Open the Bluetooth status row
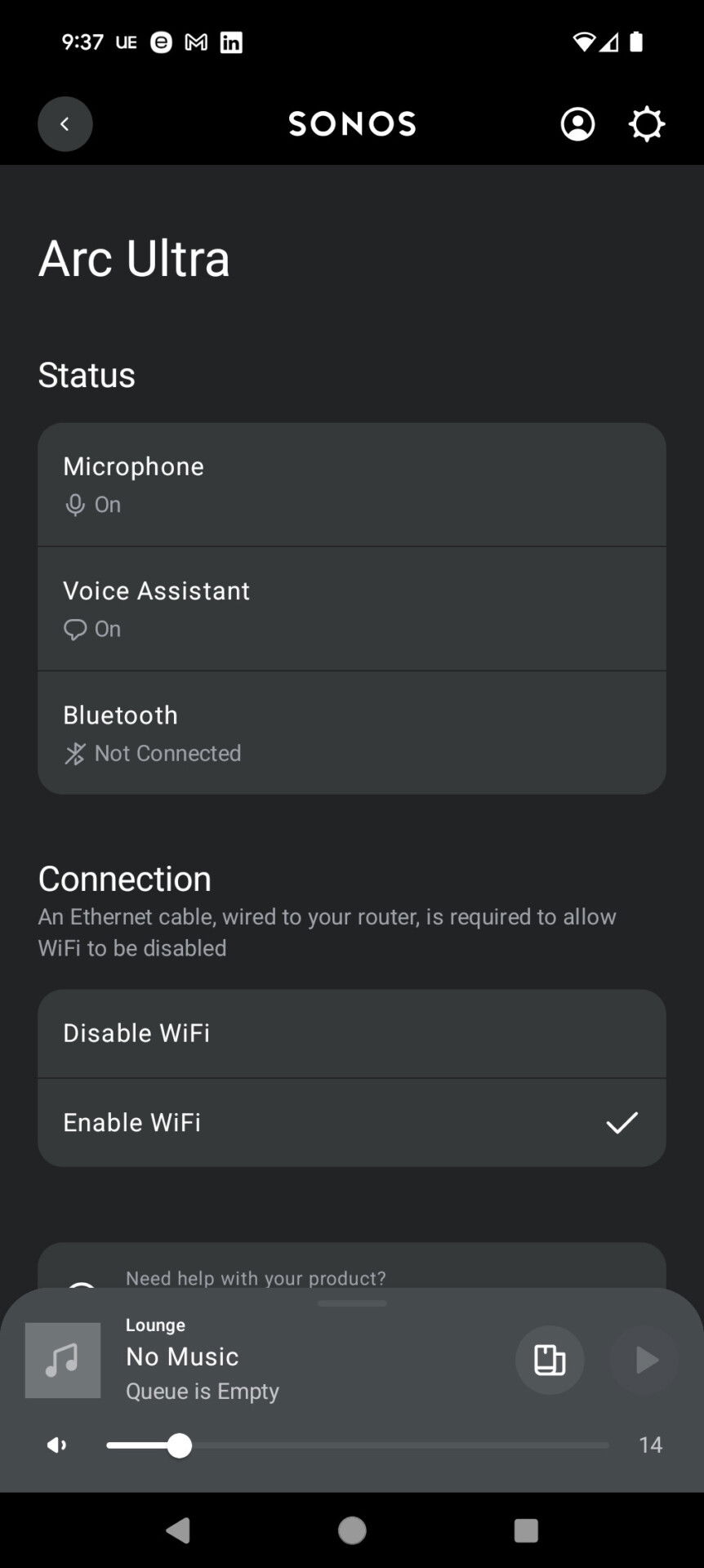Viewport: 704px width, 1568px height. pyautogui.click(x=352, y=733)
